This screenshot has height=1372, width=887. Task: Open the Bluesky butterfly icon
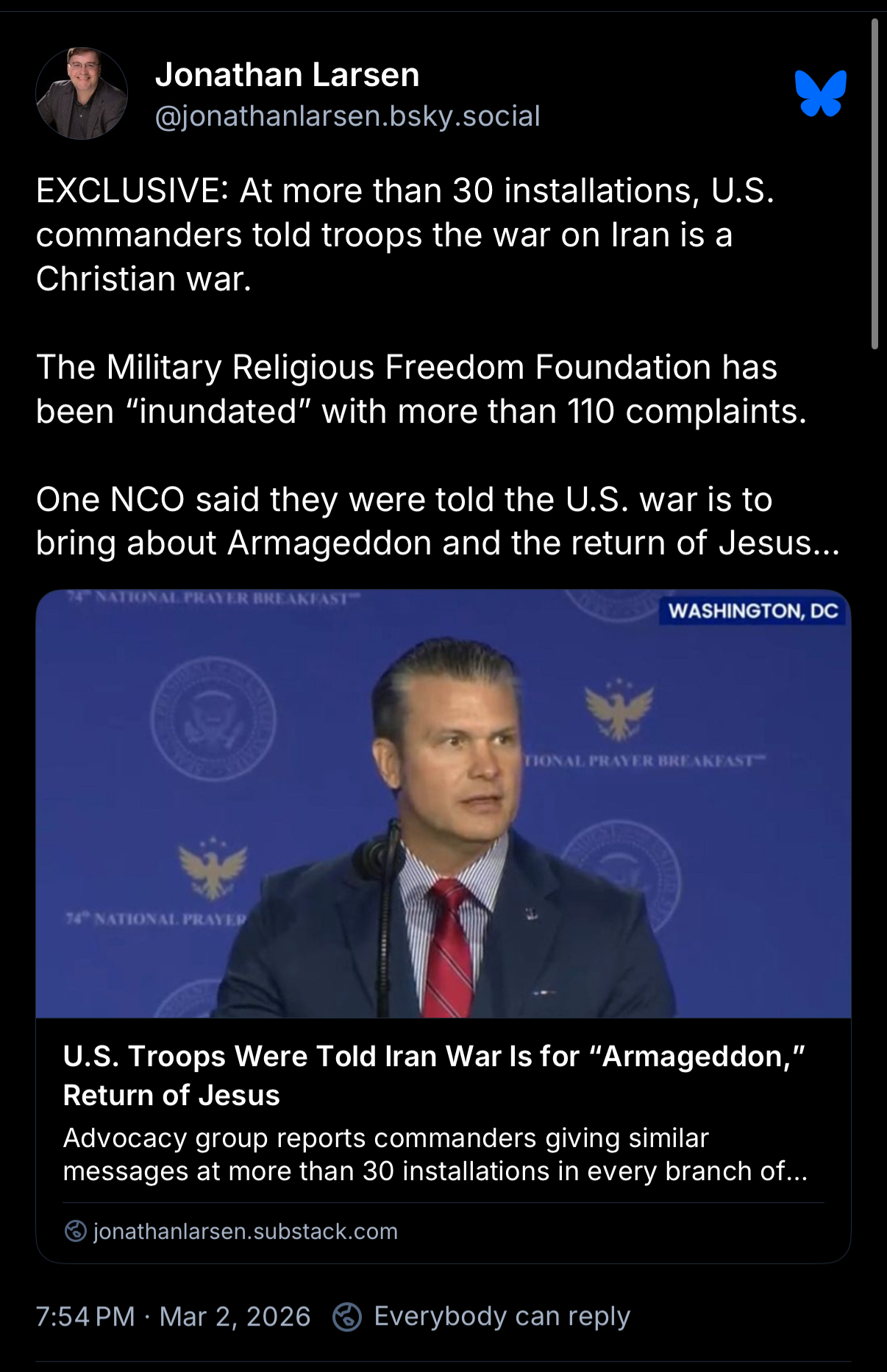point(820,93)
